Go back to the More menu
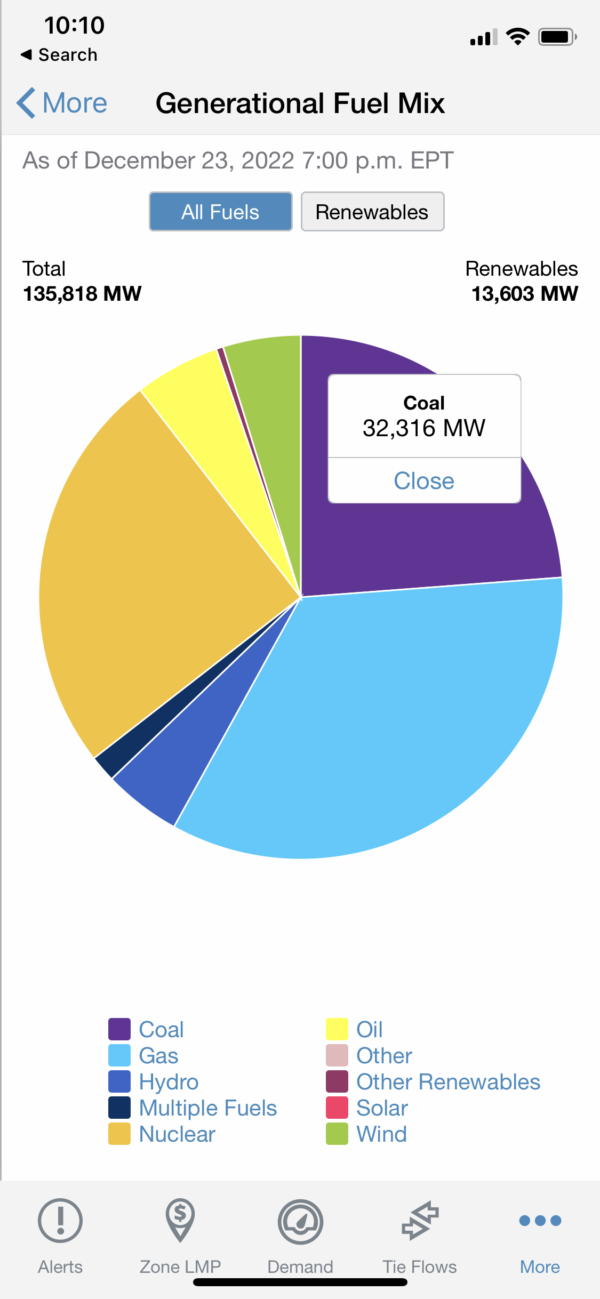Viewport: 600px width, 1299px height. pyautogui.click(x=62, y=103)
